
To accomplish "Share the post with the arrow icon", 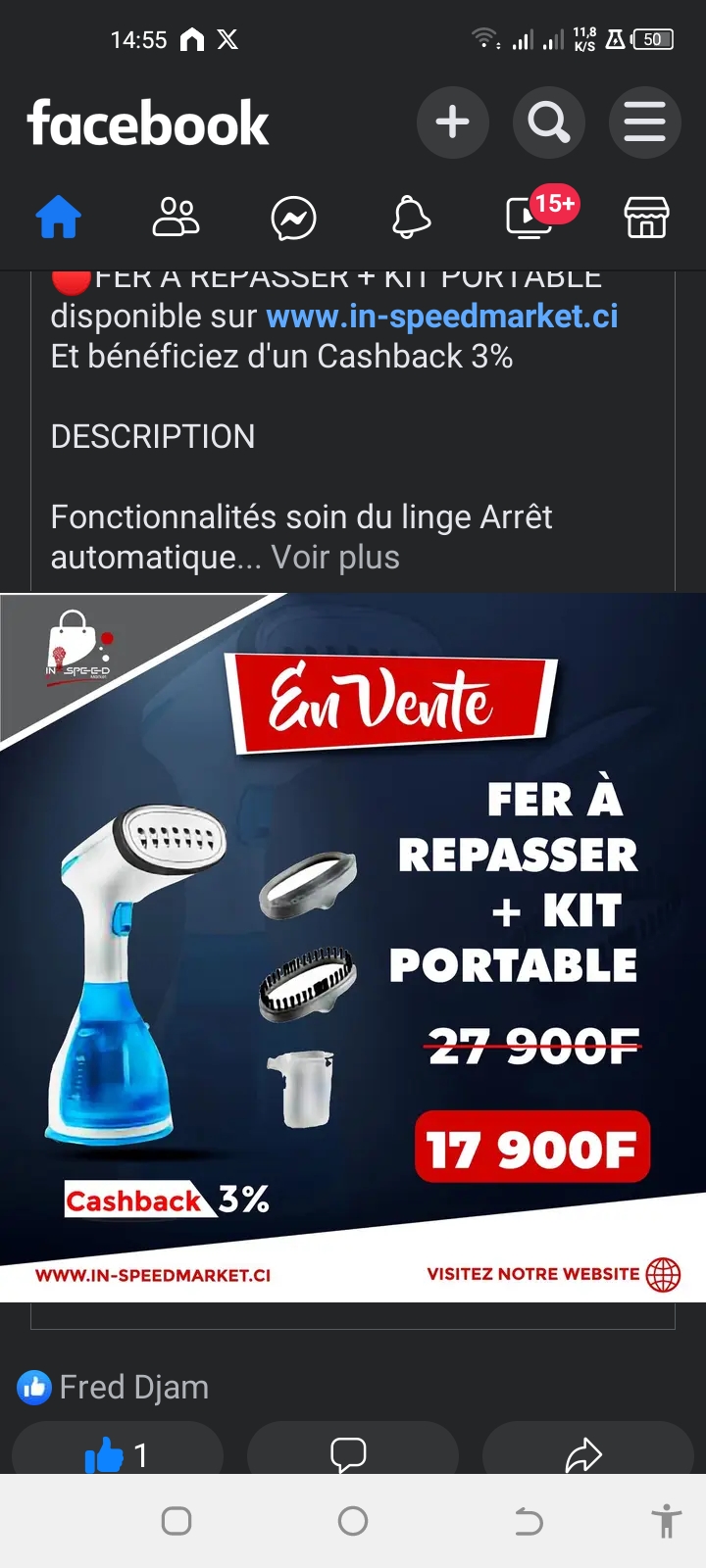I will click(x=583, y=1454).
